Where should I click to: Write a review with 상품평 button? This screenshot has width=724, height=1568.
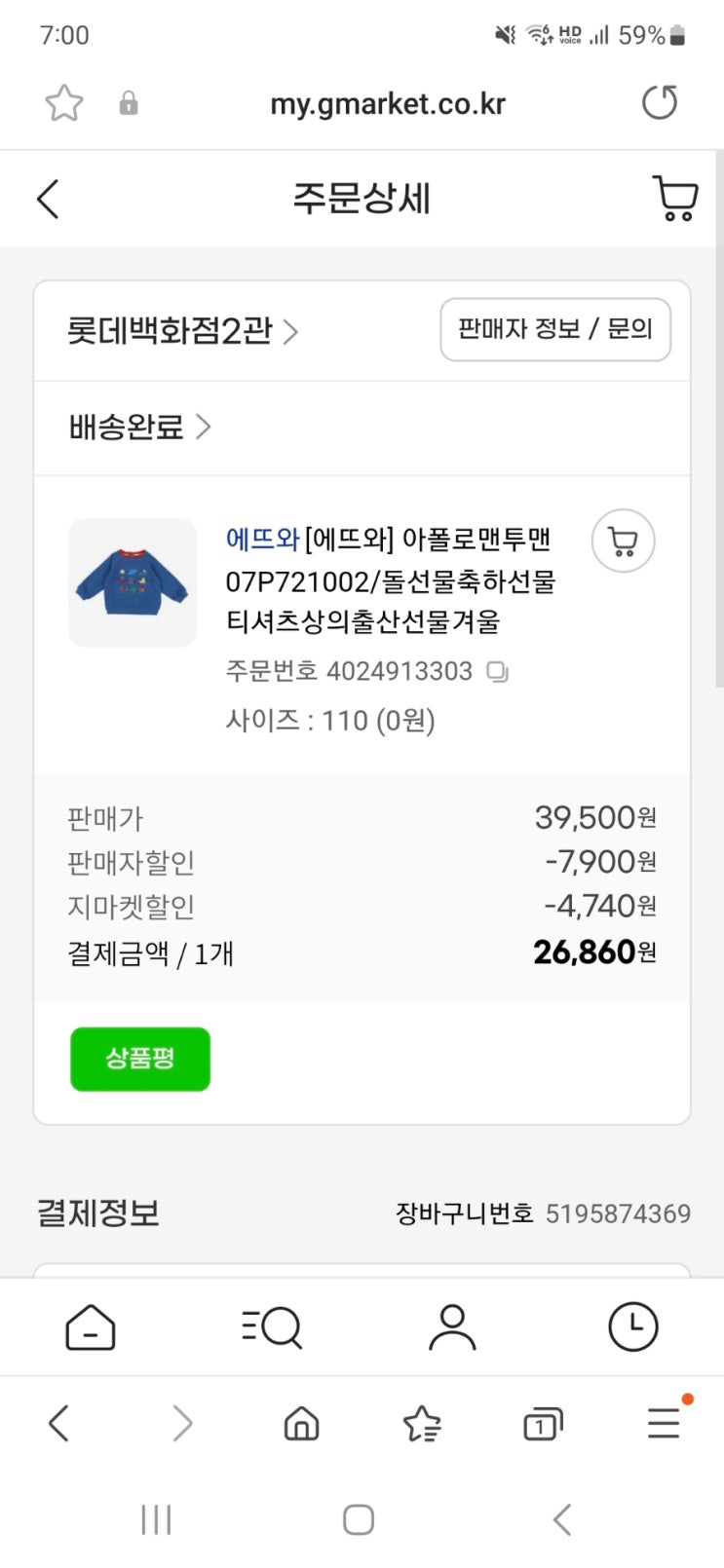pos(140,1059)
